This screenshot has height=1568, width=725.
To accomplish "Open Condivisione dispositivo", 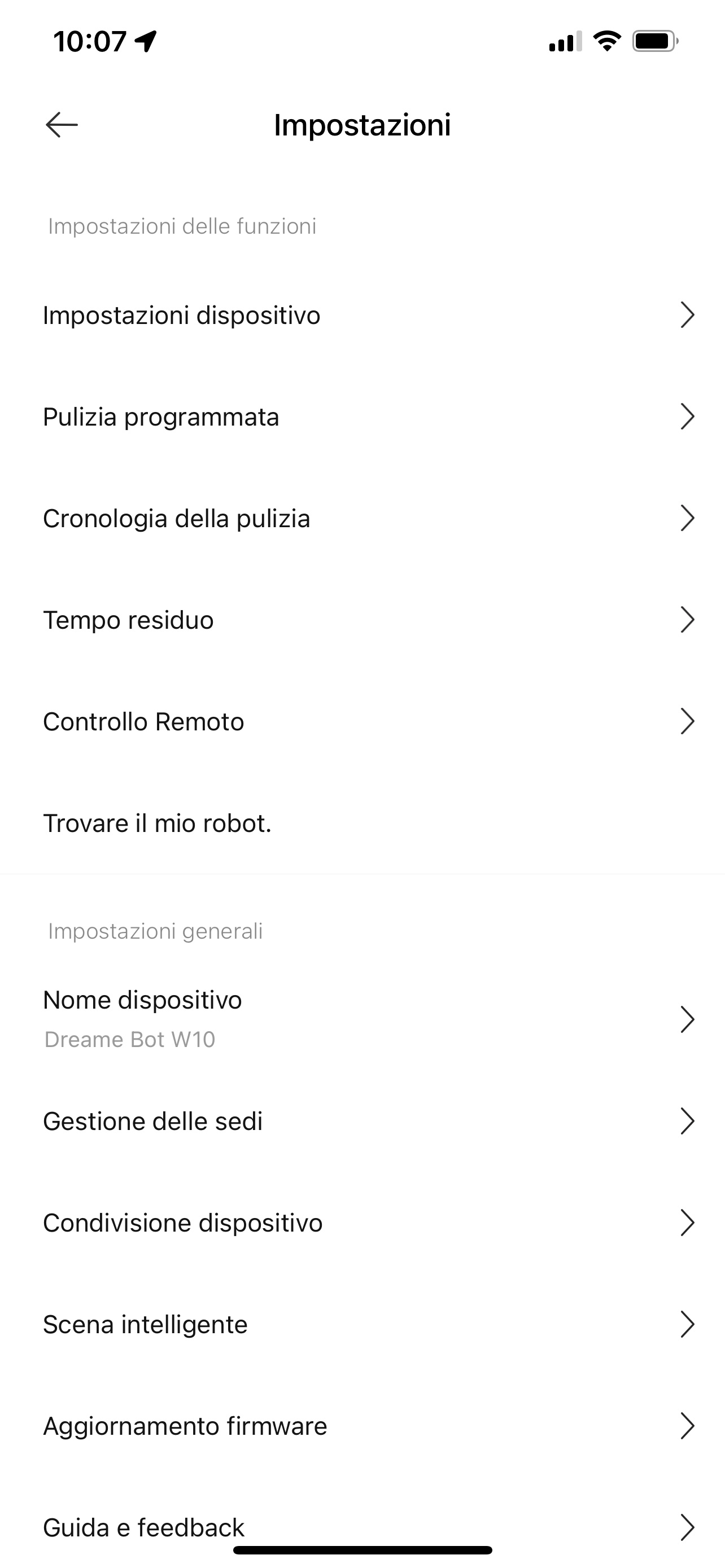I will [362, 1223].
